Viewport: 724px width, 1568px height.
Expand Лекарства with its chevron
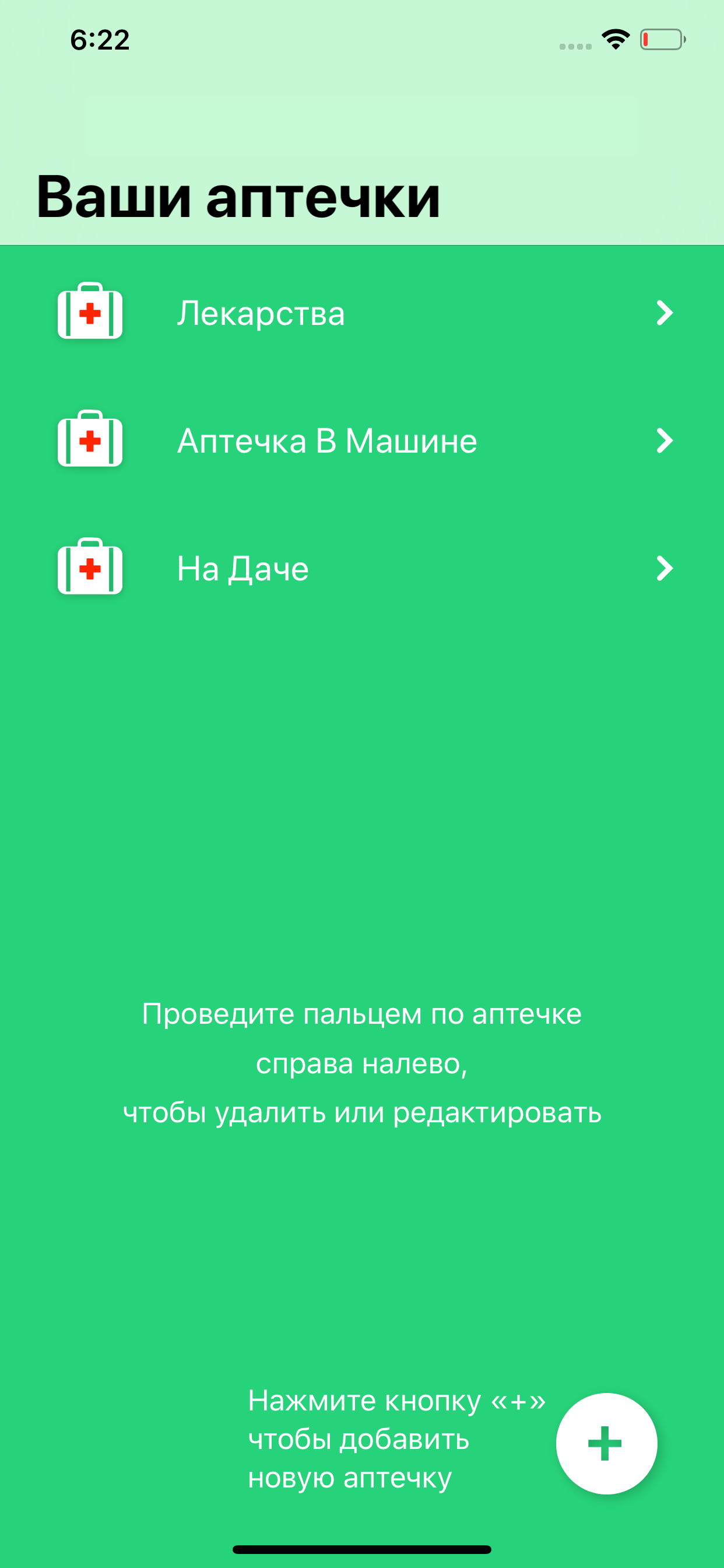point(665,314)
